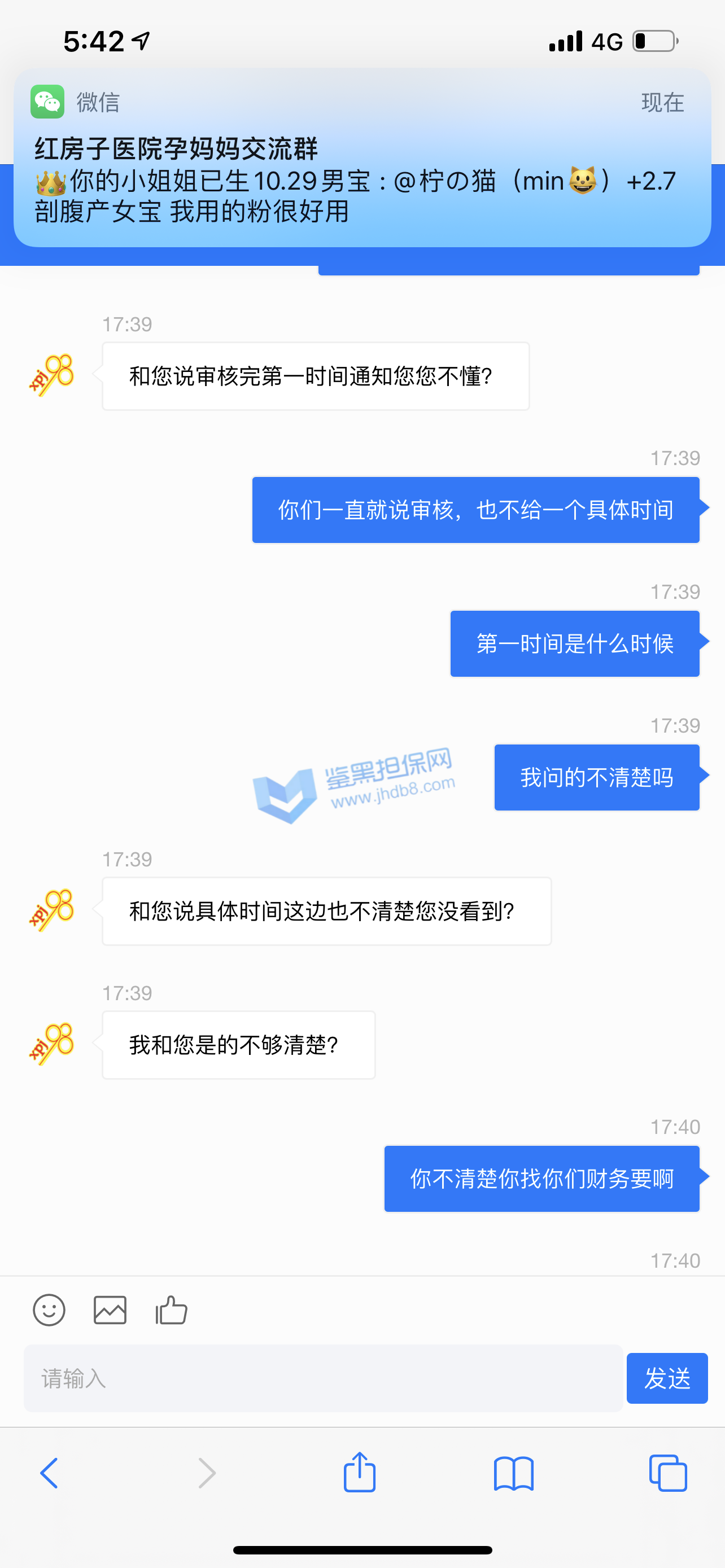
Task: Attach an image to the chat
Action: point(110,1310)
